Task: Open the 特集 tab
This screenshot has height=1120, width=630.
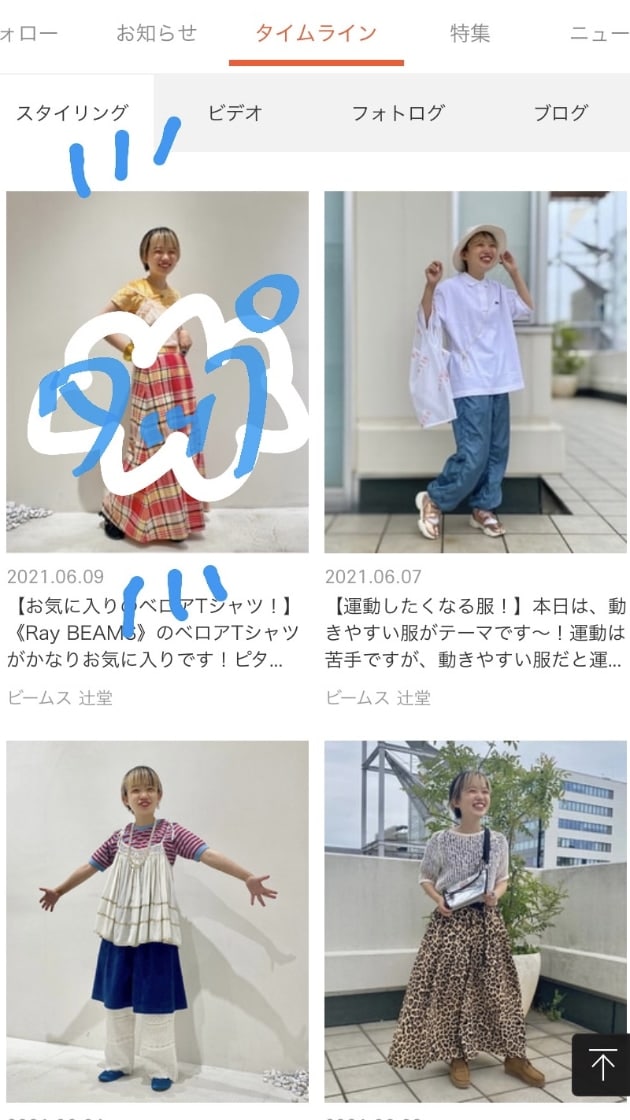Action: click(469, 33)
